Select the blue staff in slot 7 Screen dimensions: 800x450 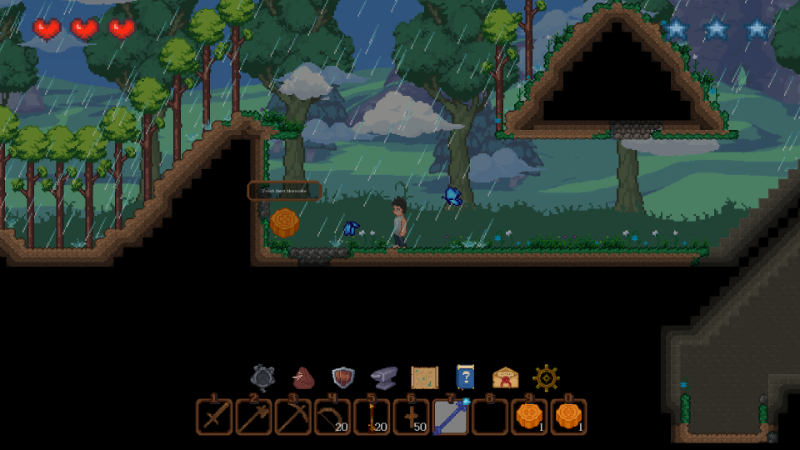click(450, 416)
